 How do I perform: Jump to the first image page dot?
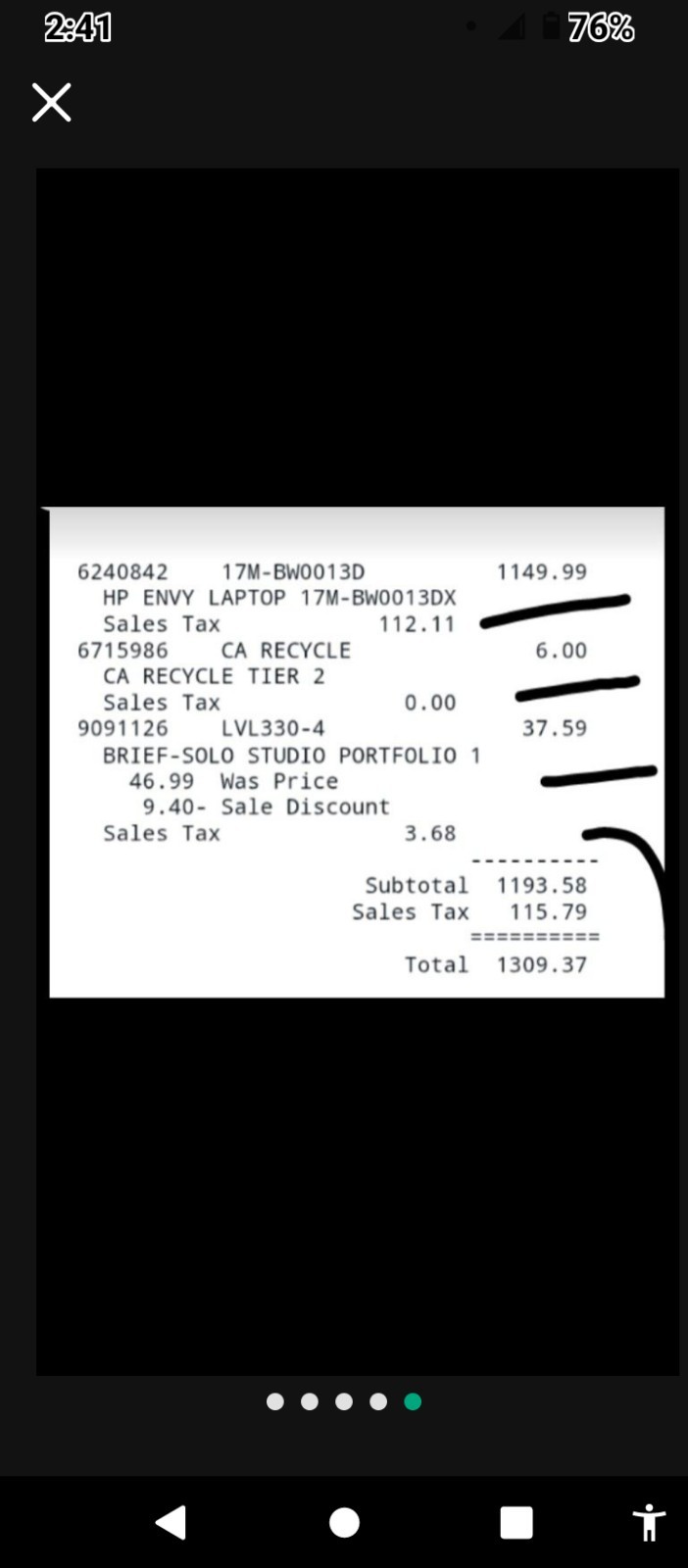[x=275, y=1401]
